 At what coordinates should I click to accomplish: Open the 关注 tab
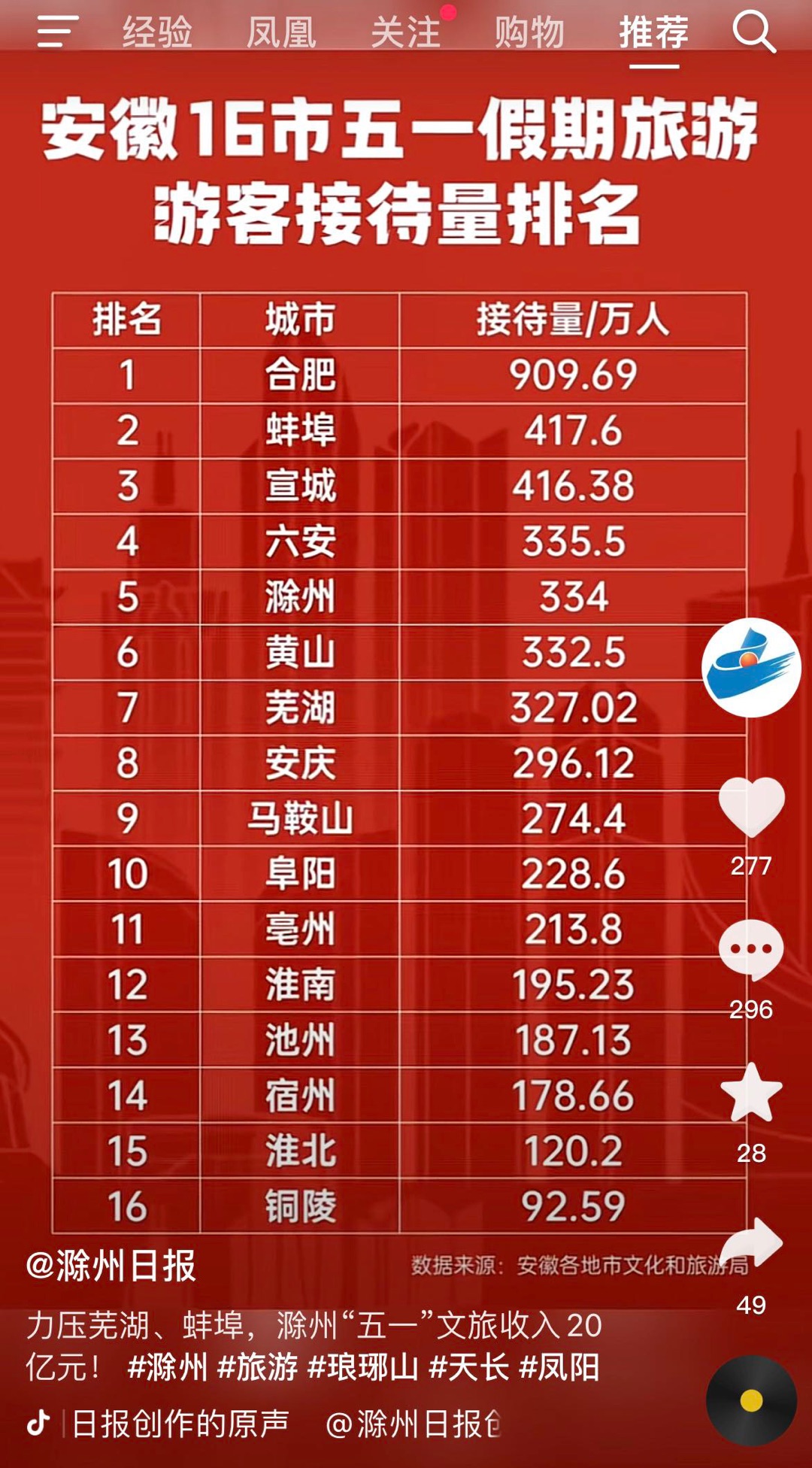click(x=405, y=32)
